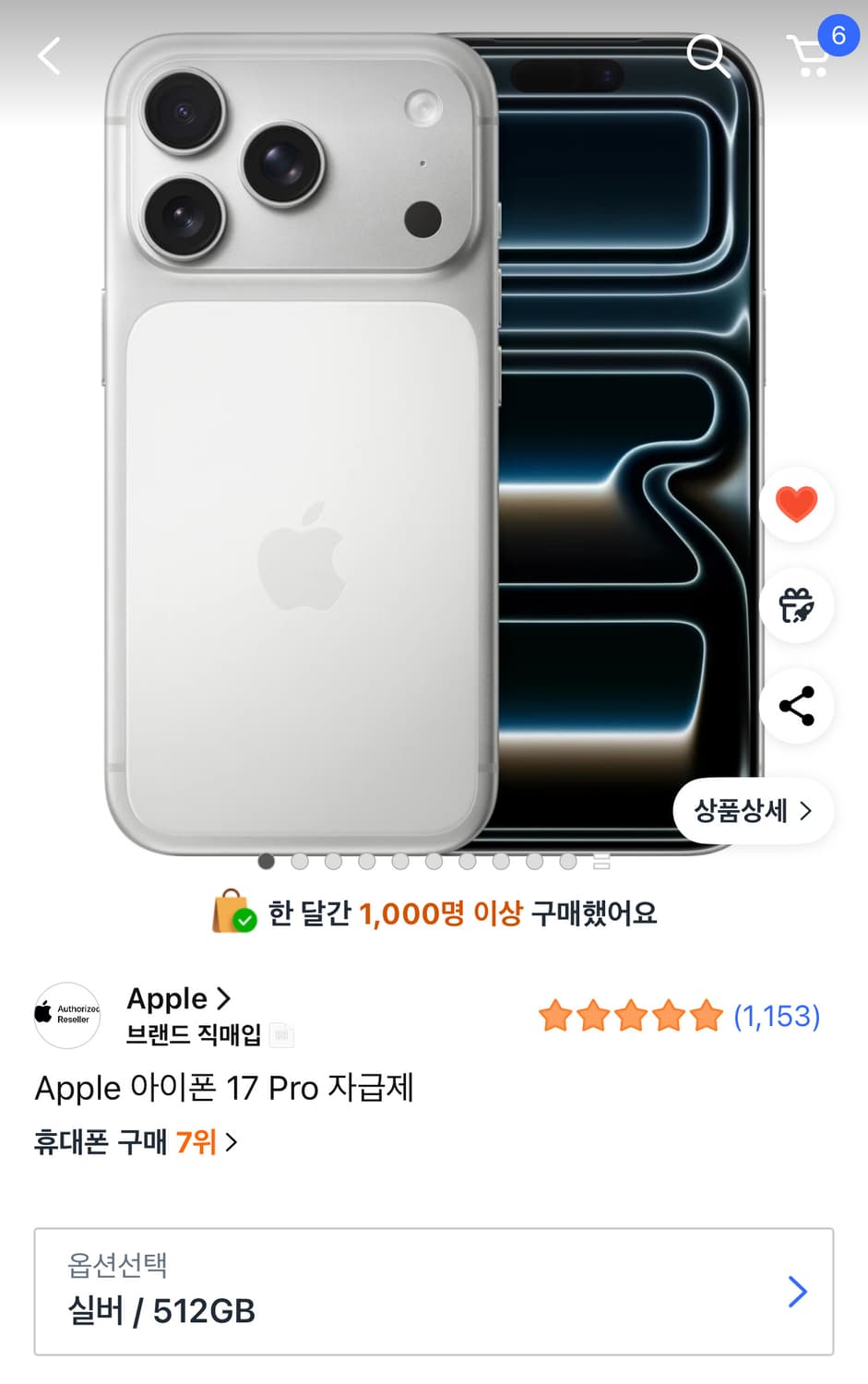Open the Apple brand page via its chevron
868x1384 pixels.
[222, 998]
